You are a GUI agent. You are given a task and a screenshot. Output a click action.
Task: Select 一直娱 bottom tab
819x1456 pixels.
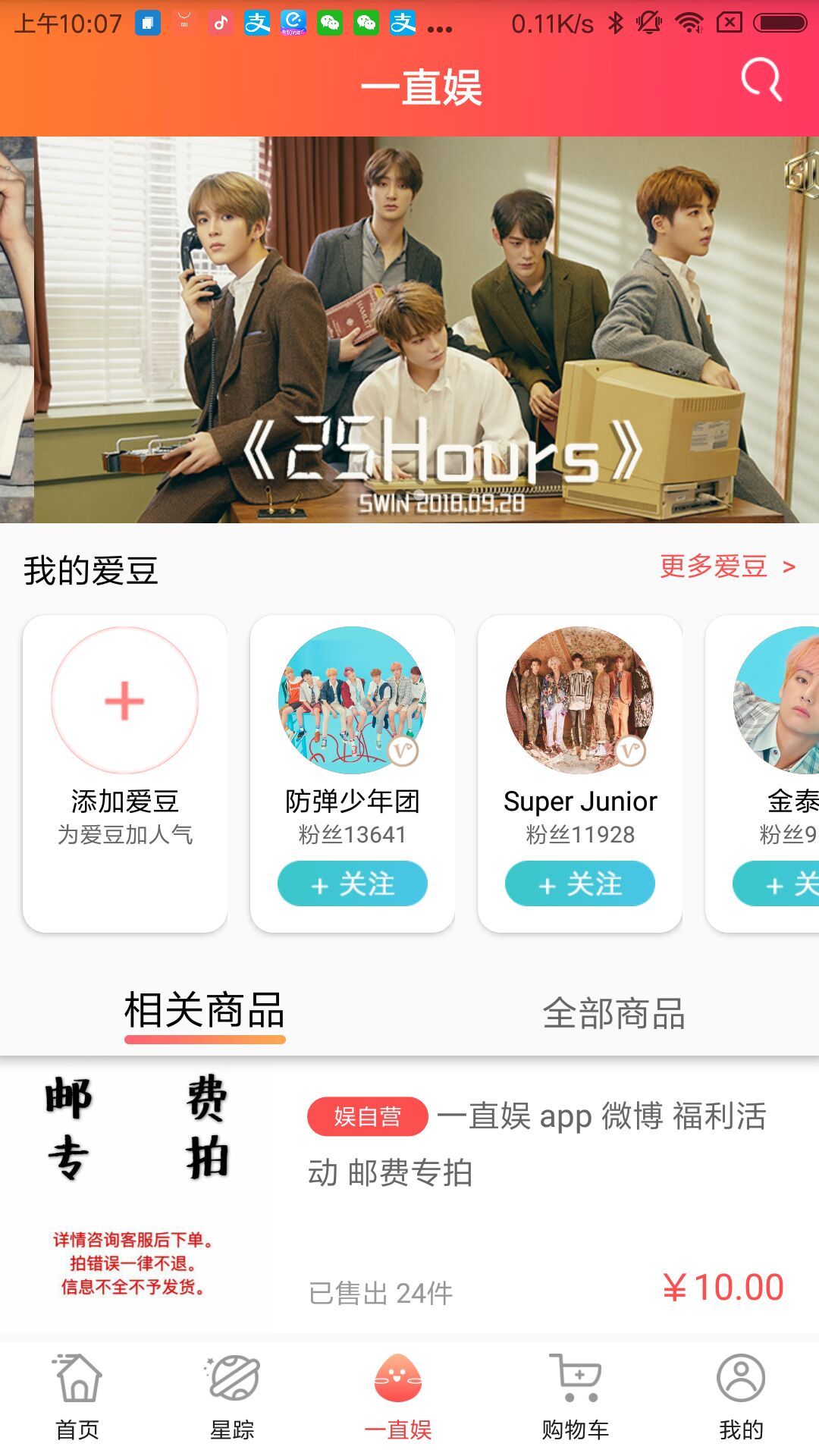tap(398, 1397)
